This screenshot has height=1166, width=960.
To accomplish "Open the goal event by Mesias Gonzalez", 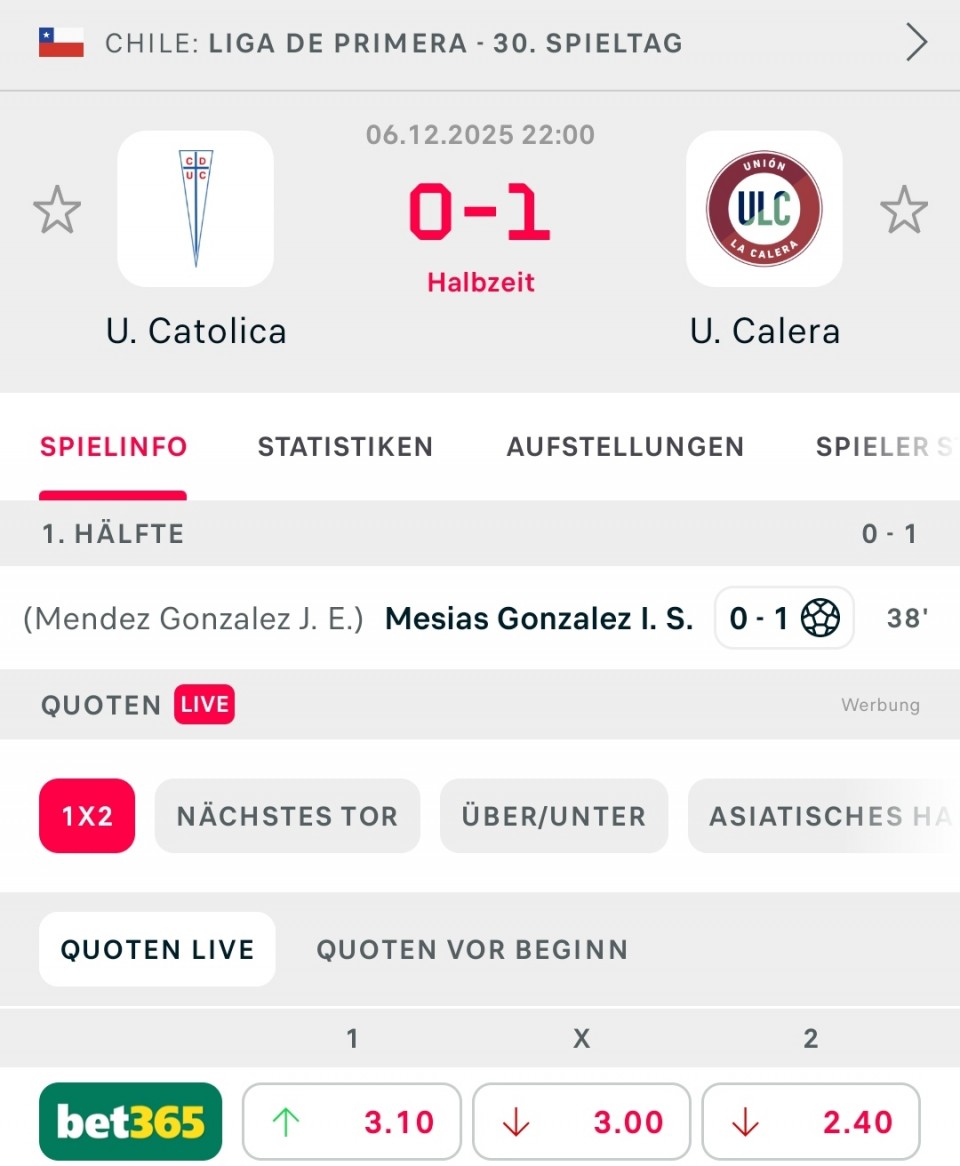I will click(x=538, y=619).
